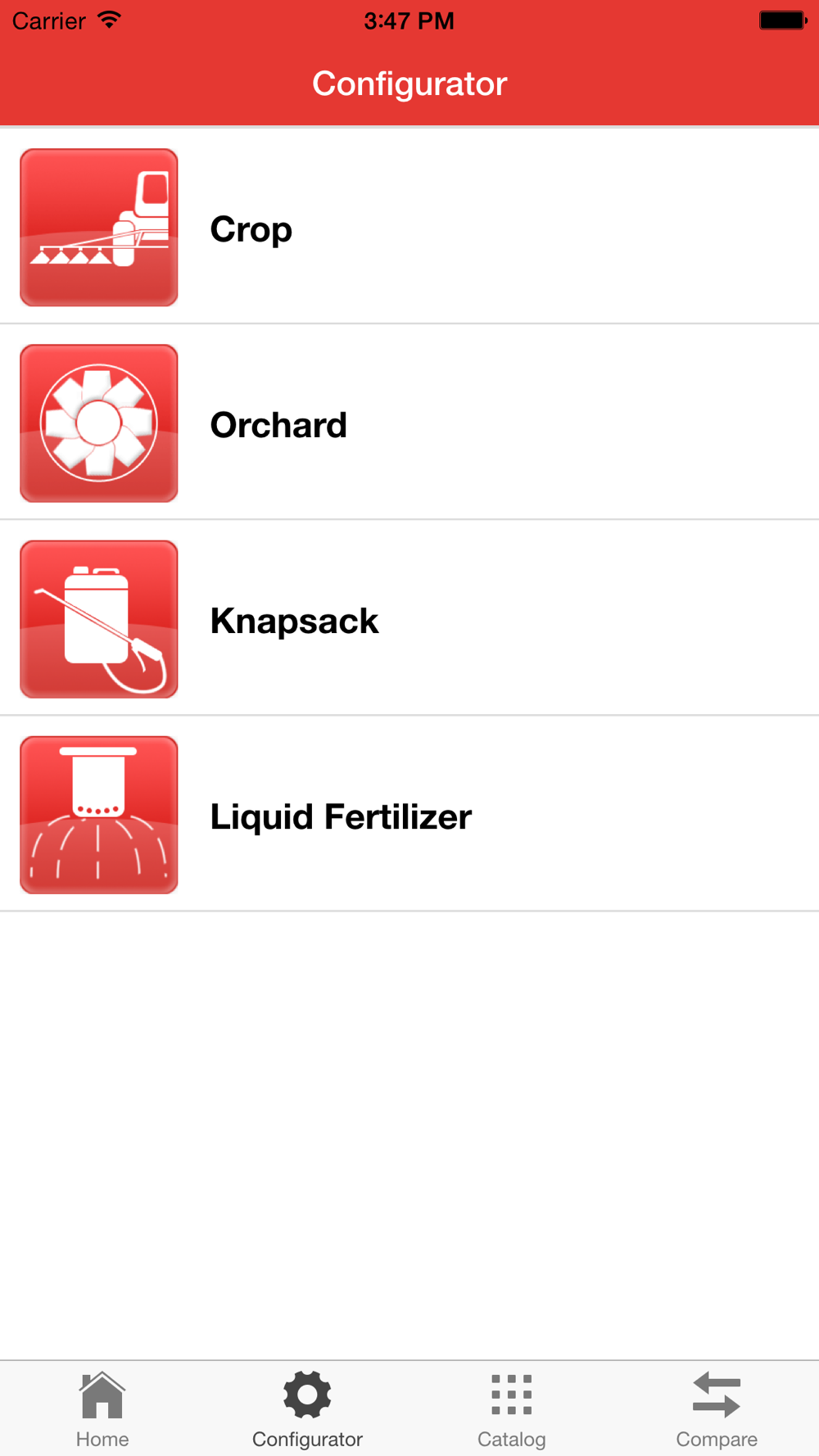Choose the Knapsack option

click(x=409, y=618)
